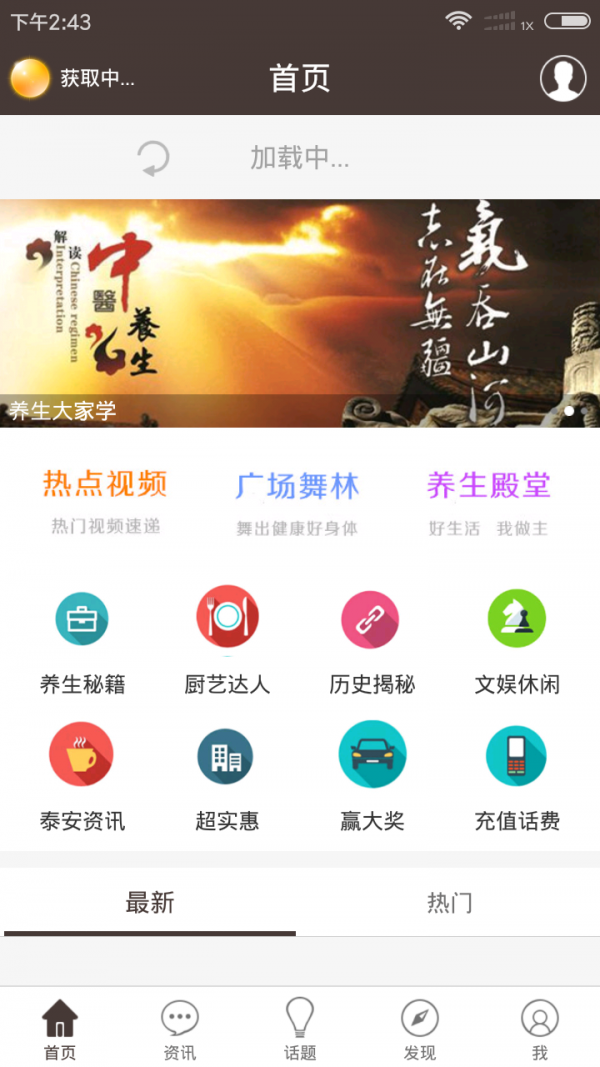Go to 话题 in bottom navigation
Screen dimensions: 600x1067
point(300,1029)
